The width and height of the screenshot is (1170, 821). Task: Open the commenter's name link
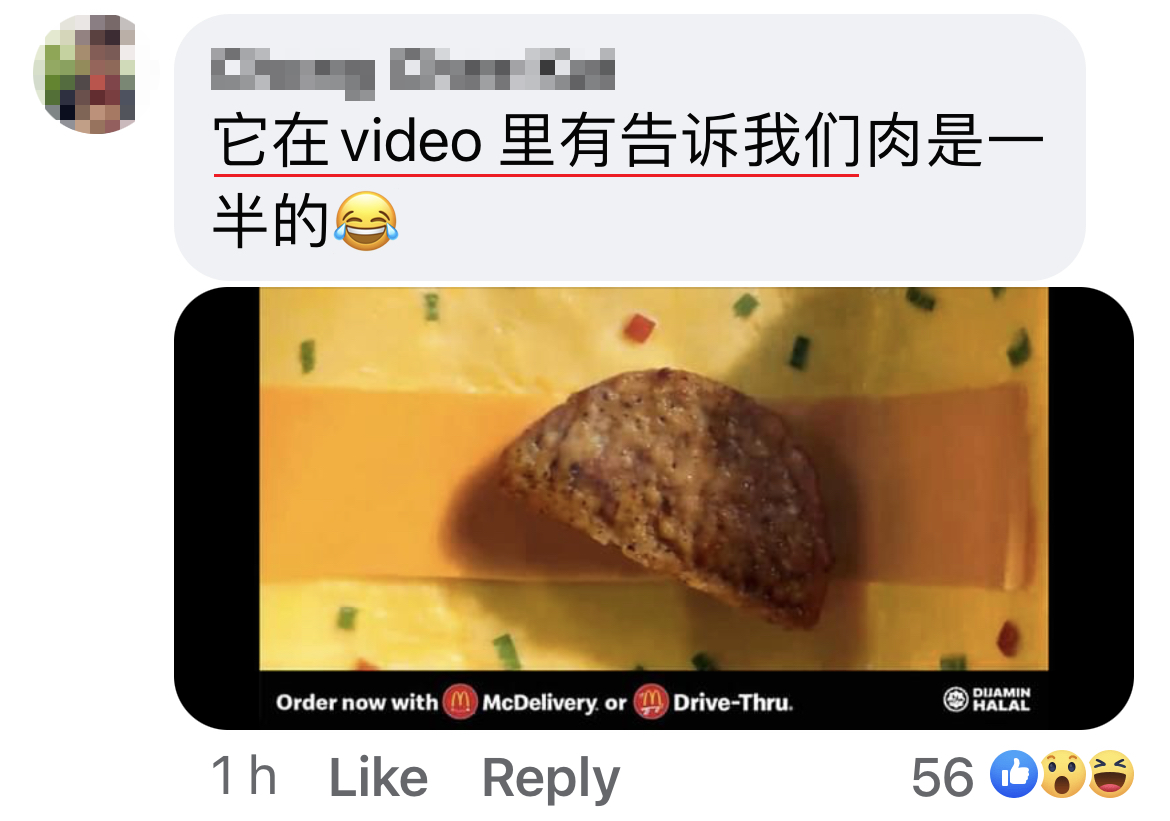(414, 72)
